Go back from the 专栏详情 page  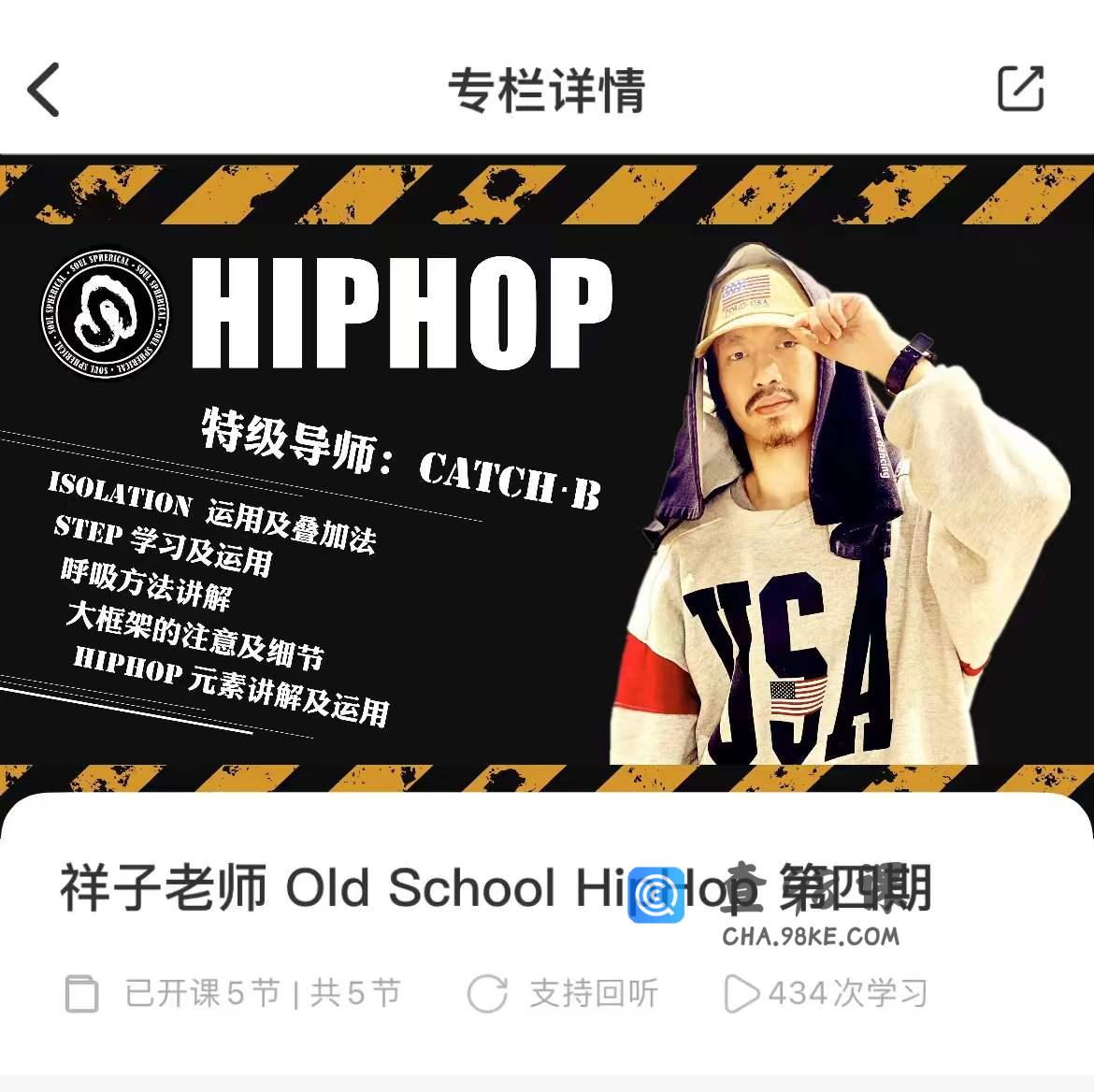click(44, 90)
